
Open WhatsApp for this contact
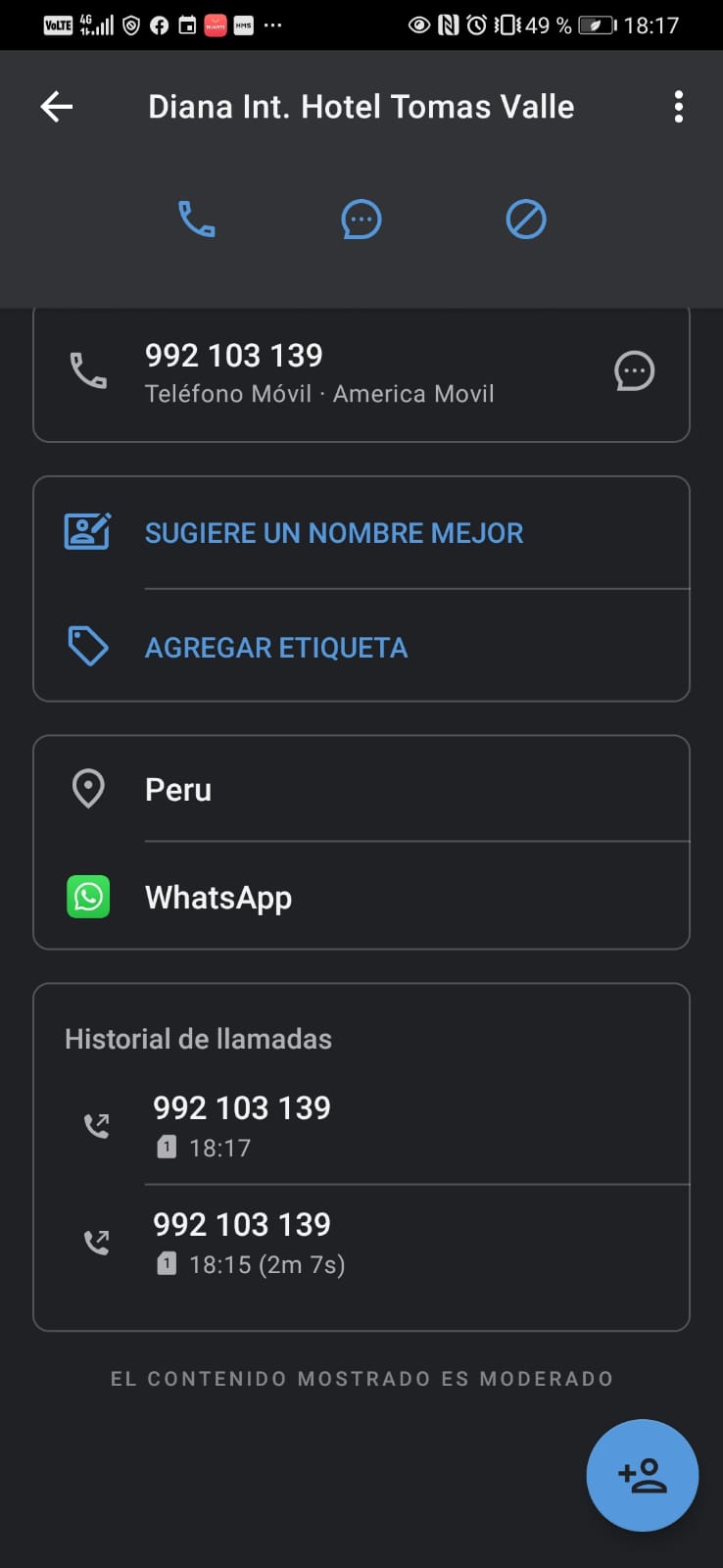point(361,897)
